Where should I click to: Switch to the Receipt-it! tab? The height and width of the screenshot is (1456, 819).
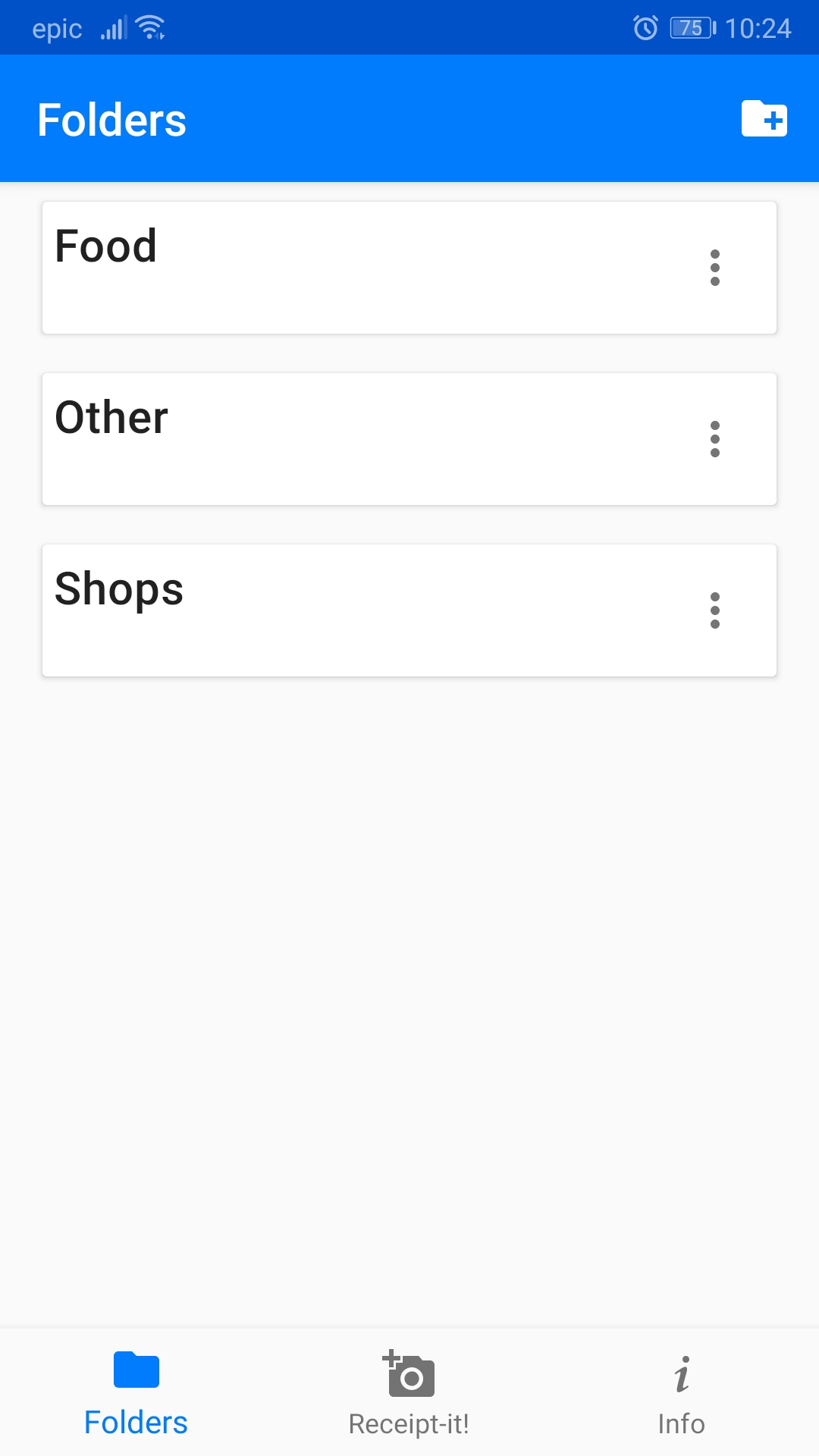409,1394
